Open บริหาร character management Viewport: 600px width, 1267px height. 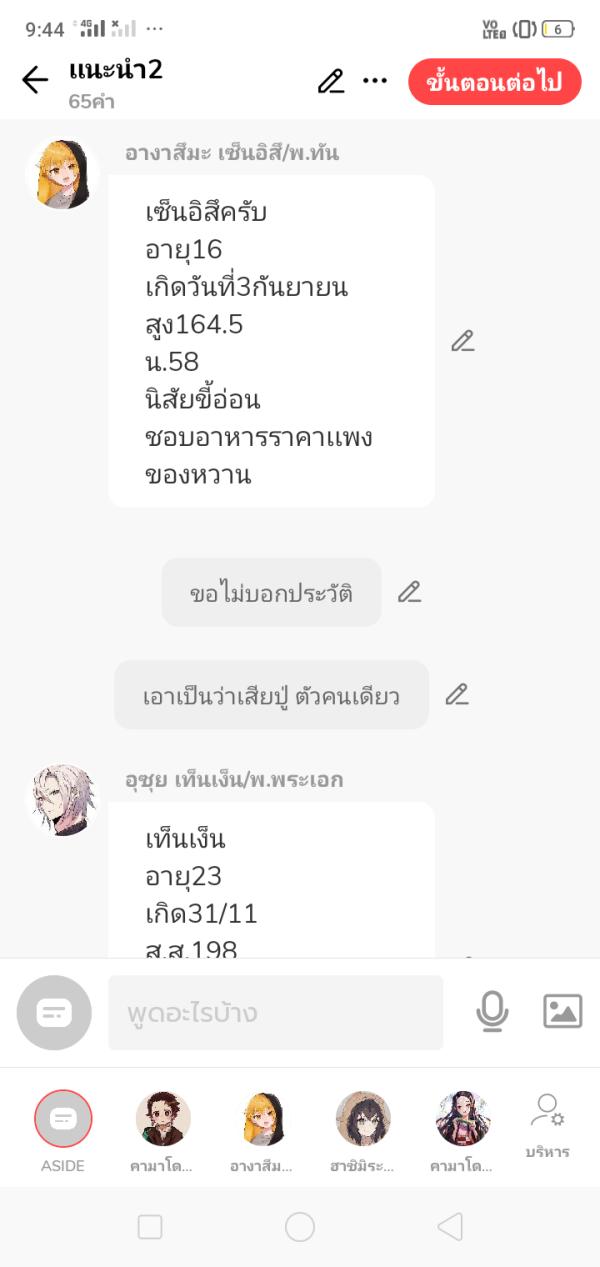point(547,1123)
